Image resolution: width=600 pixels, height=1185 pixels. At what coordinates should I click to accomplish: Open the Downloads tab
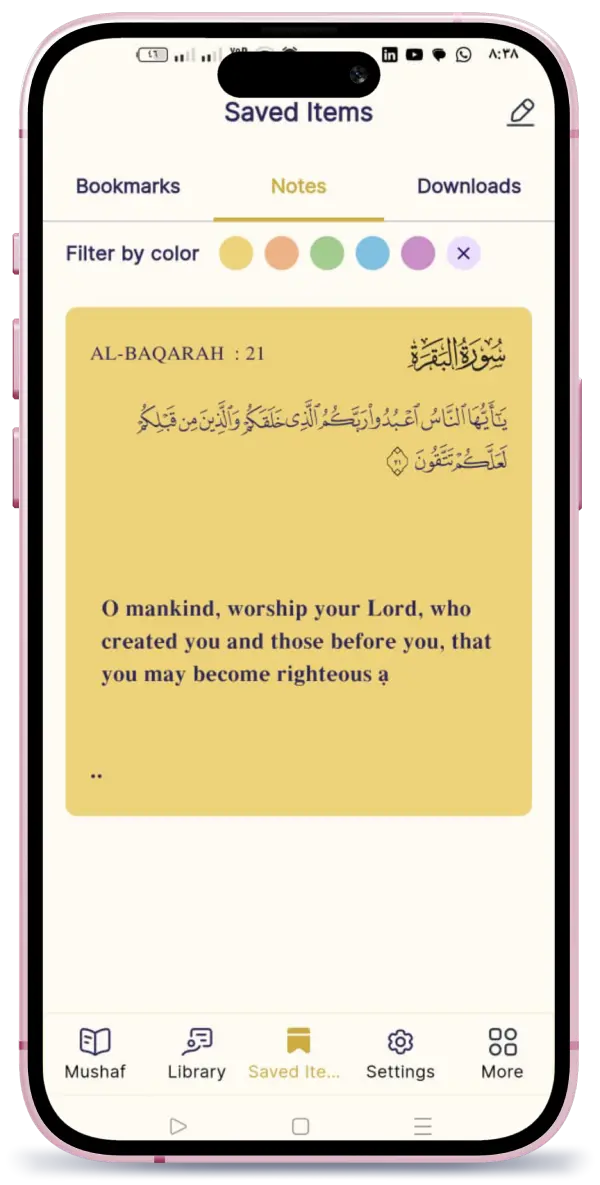(468, 186)
